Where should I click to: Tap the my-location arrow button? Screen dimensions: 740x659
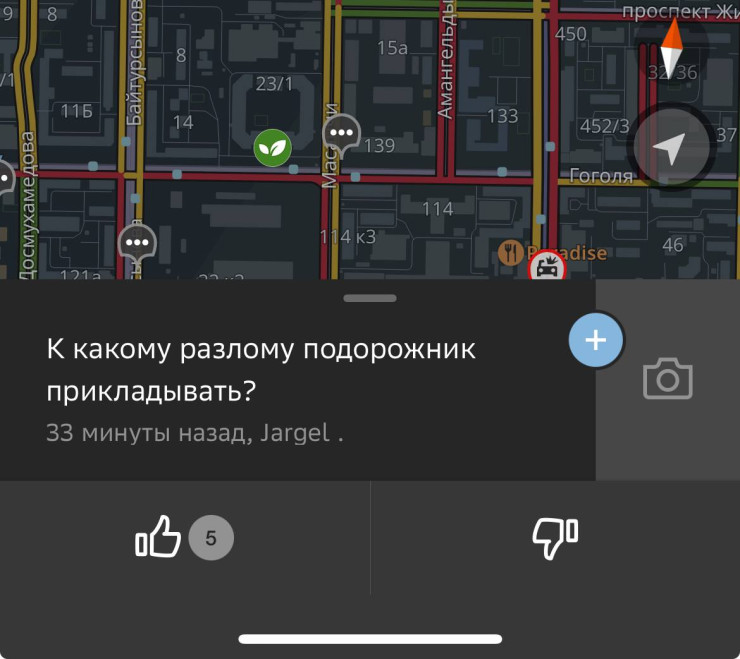pos(669,150)
